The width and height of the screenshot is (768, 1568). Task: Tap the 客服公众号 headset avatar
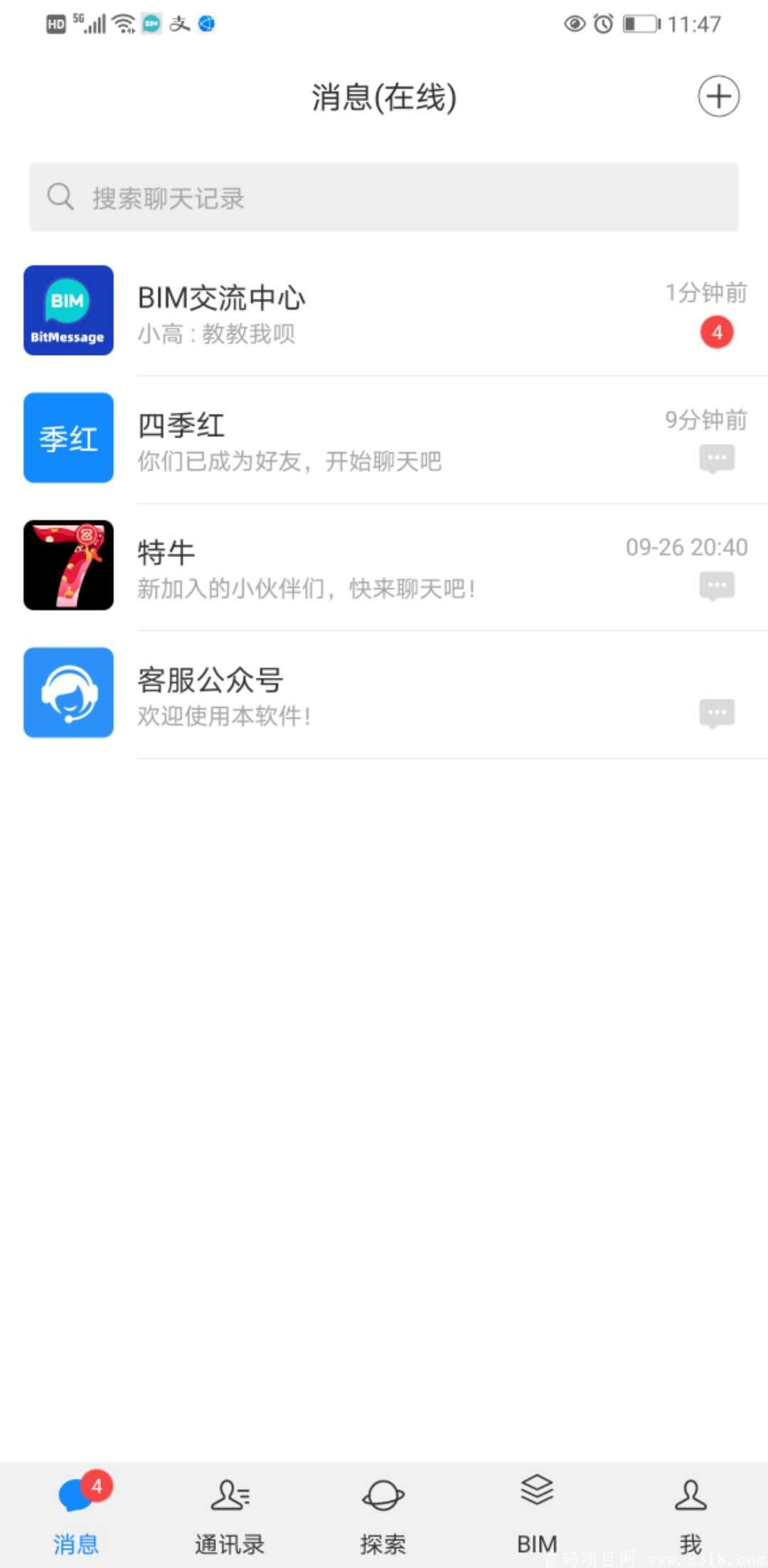(68, 692)
